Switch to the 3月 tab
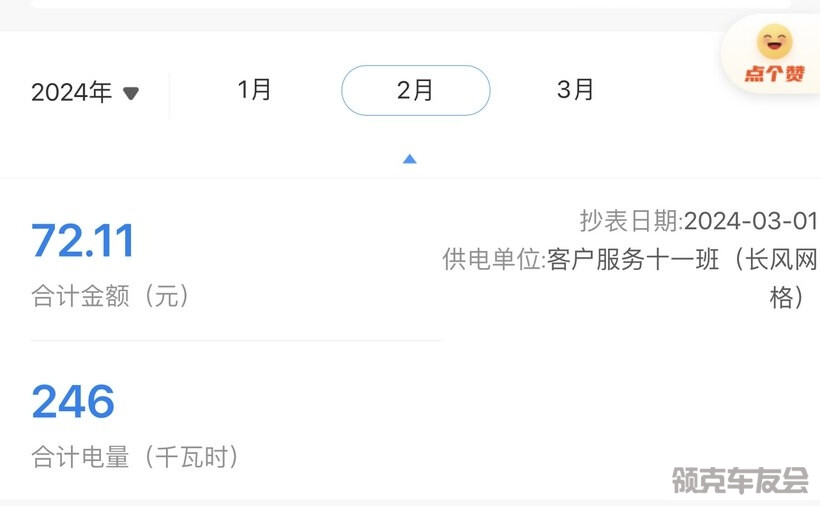 click(x=575, y=90)
